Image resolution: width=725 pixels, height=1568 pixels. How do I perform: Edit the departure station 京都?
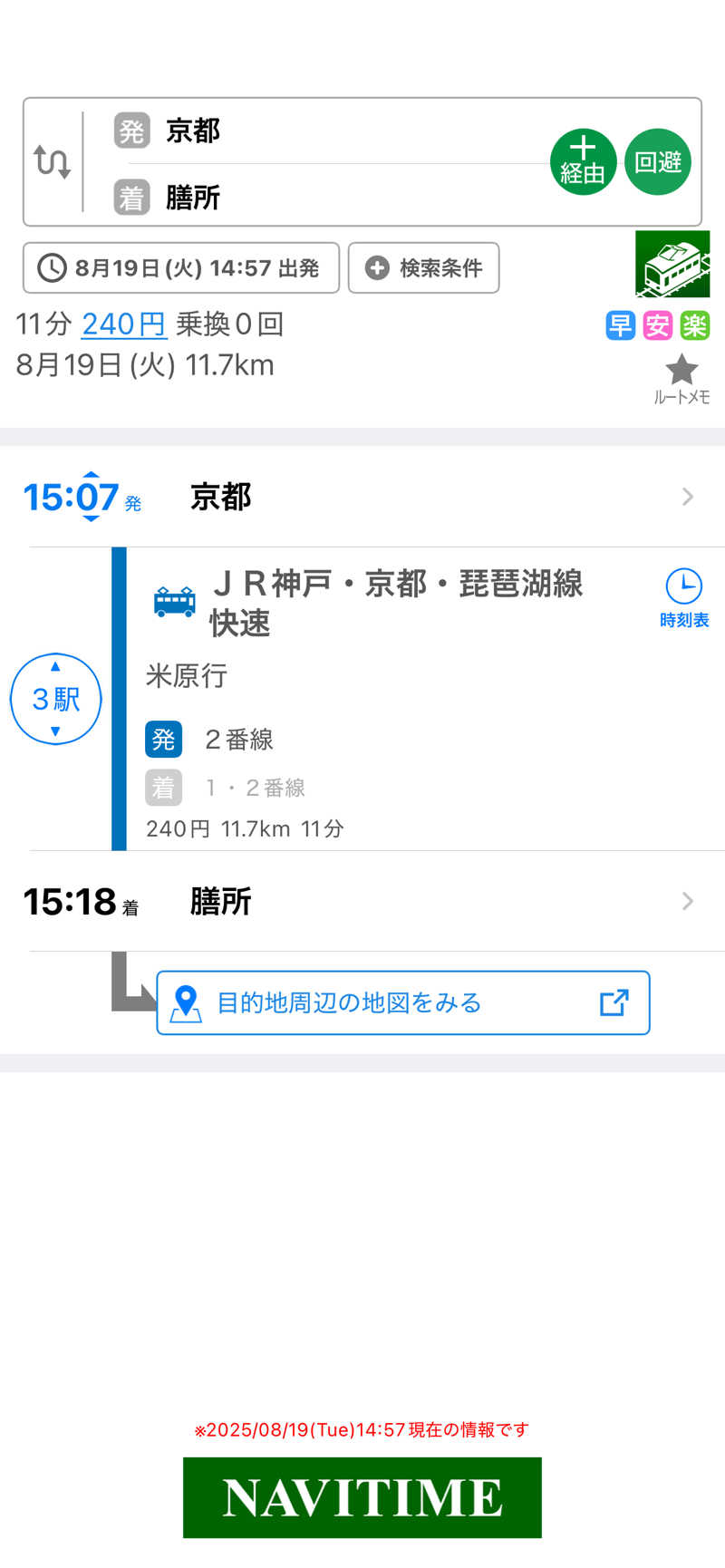coord(317,131)
